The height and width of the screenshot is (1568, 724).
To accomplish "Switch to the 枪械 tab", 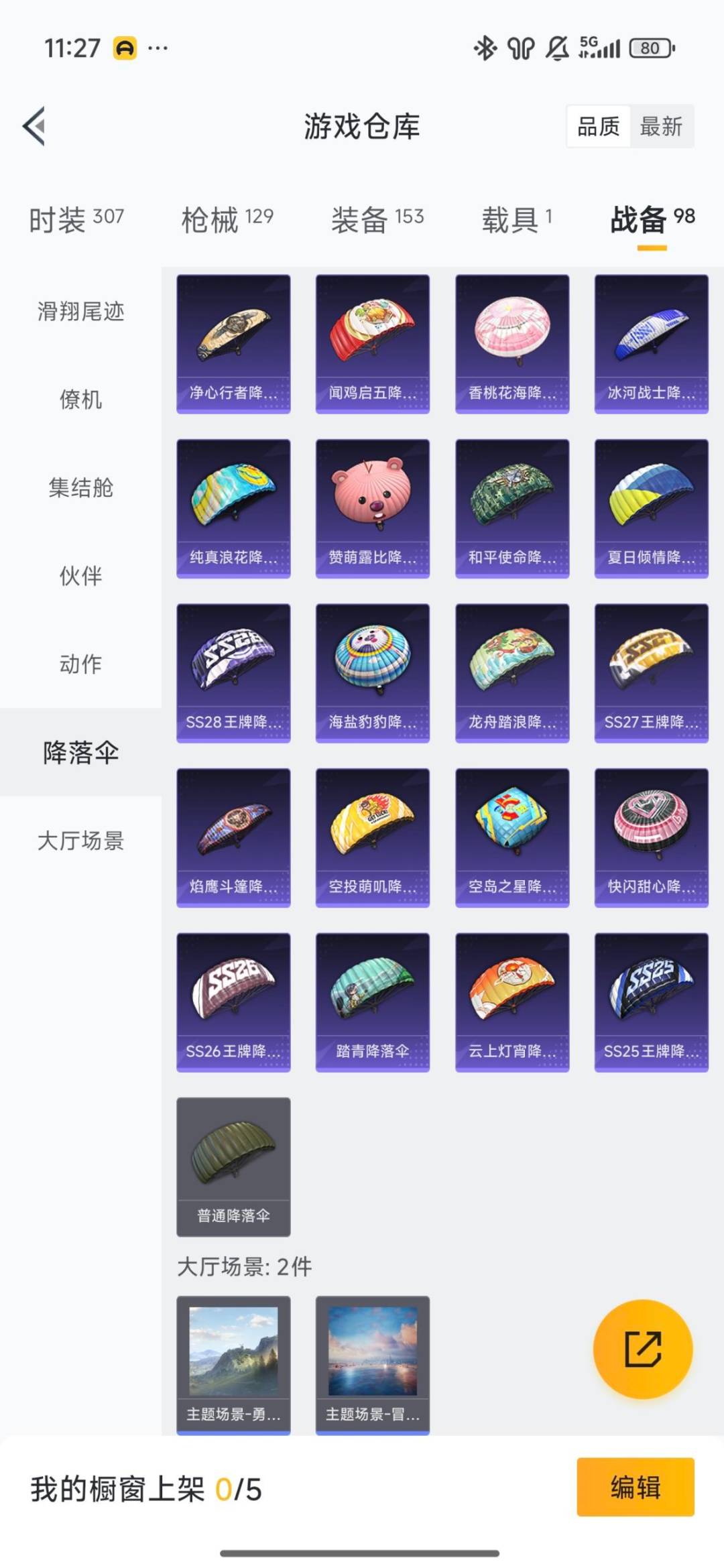I will tap(227, 219).
